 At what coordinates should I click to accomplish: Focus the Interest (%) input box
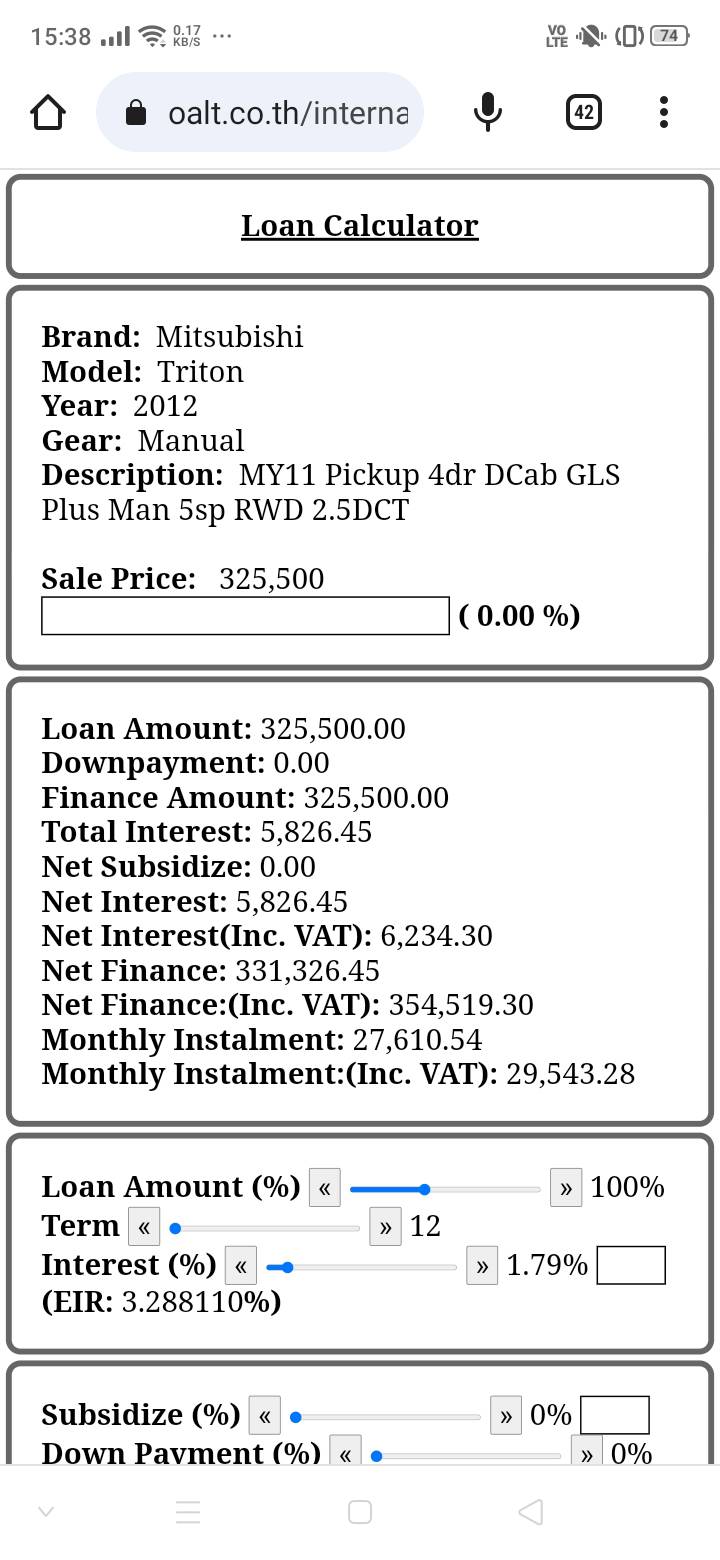[631, 1265]
